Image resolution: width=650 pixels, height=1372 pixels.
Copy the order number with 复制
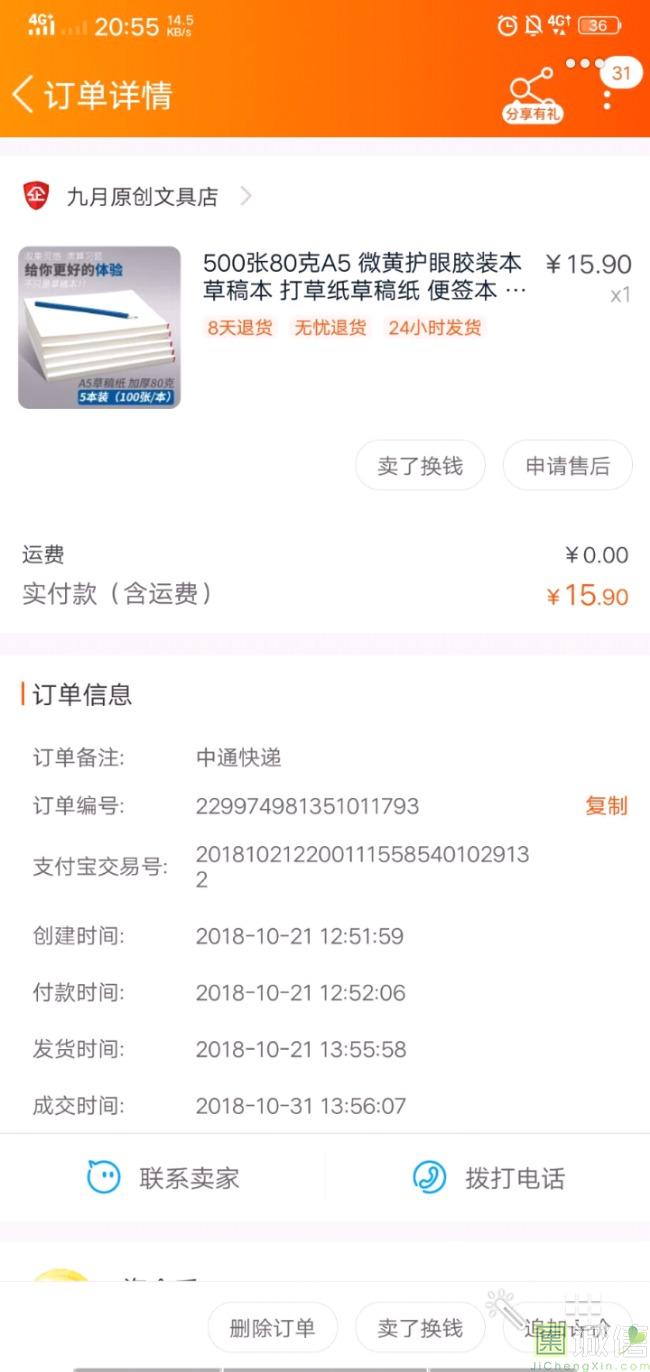[x=606, y=806]
